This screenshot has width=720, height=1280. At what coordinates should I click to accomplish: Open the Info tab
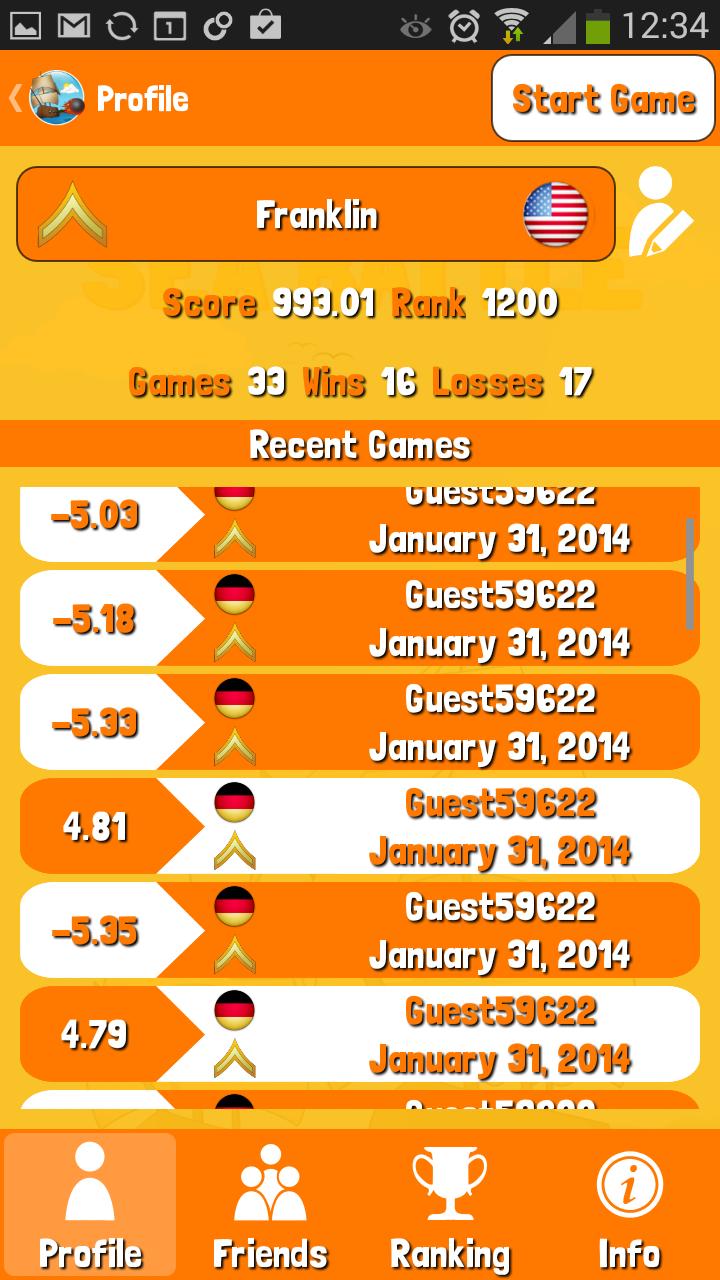coord(630,1207)
